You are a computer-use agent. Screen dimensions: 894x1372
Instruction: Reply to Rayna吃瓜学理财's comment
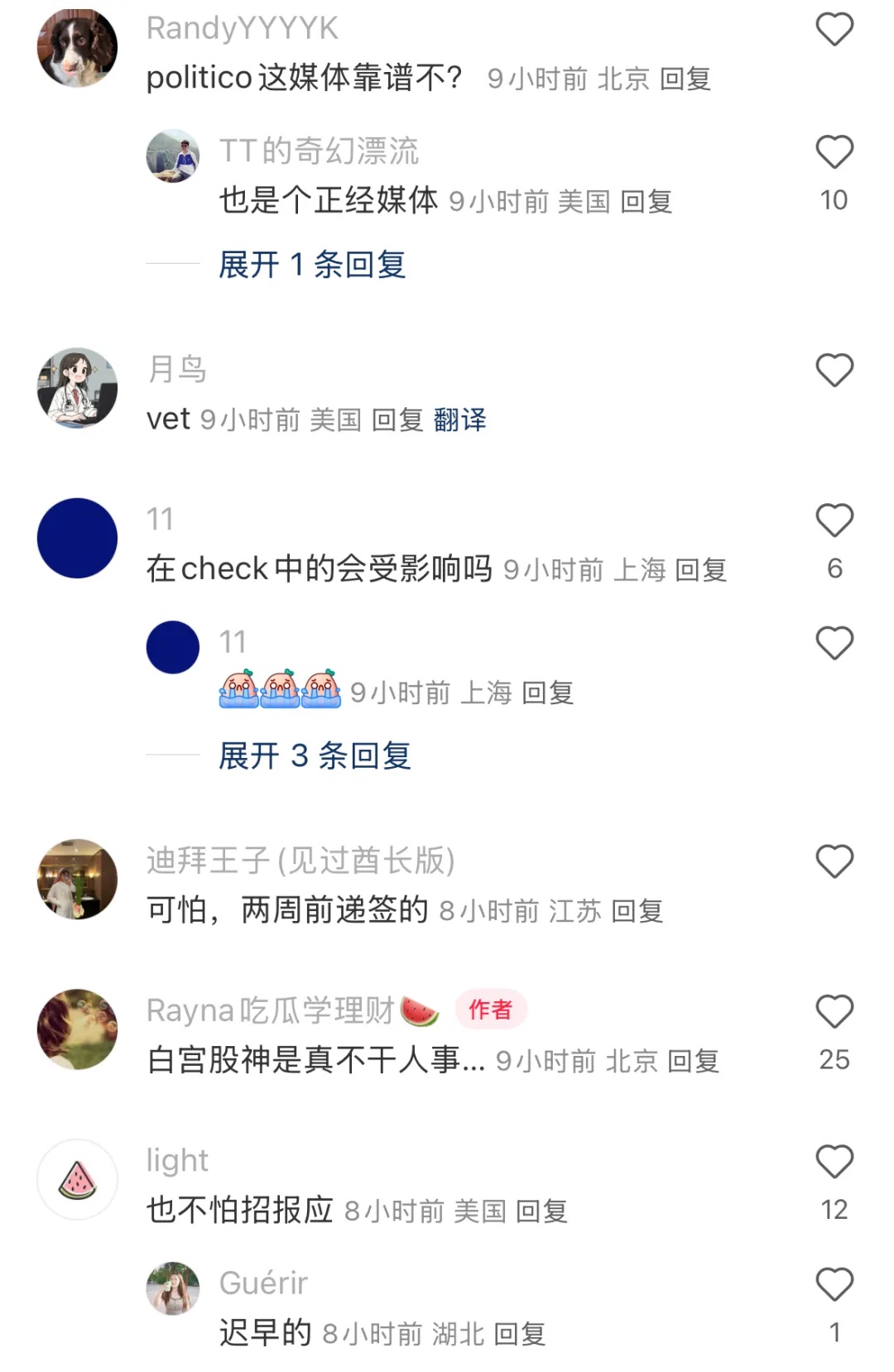[693, 1061]
